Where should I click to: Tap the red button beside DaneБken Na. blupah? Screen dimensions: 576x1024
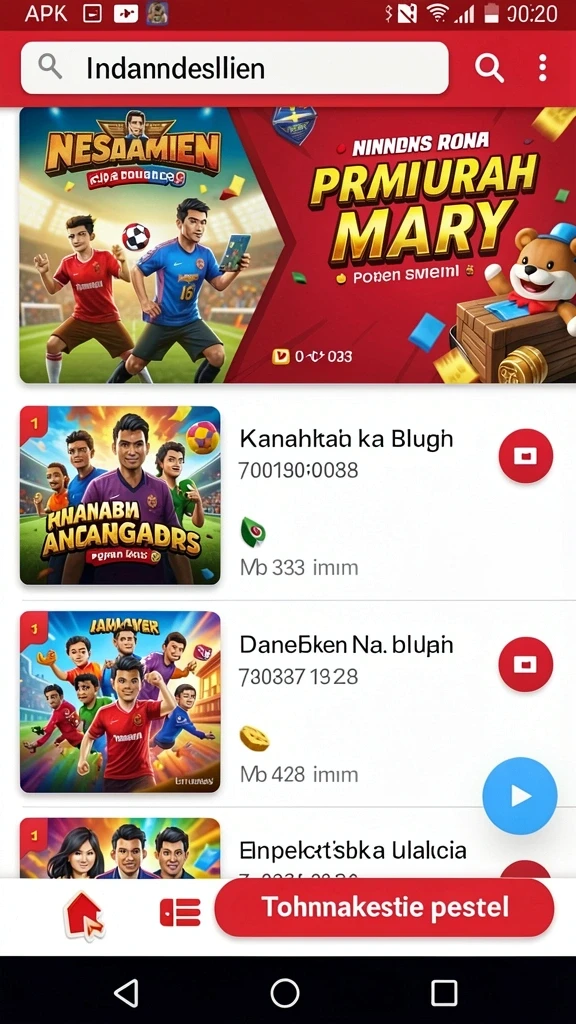tap(526, 664)
